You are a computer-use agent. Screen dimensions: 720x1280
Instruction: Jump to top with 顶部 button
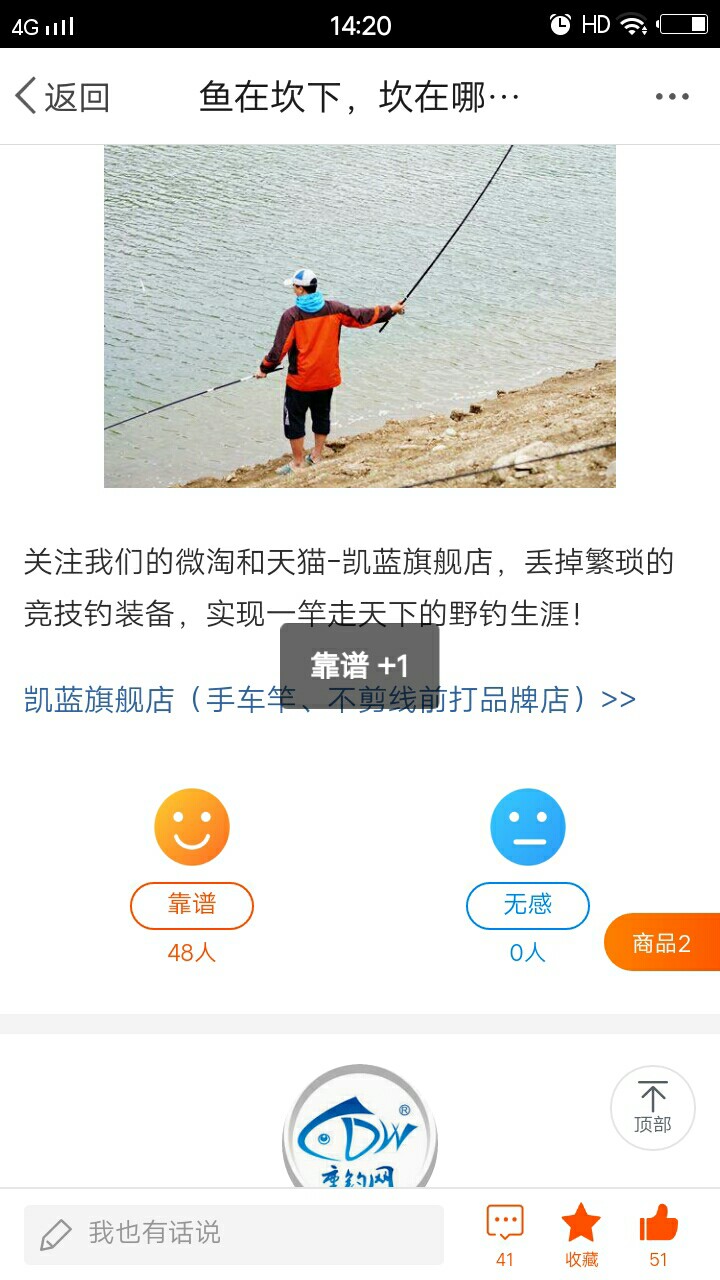pyautogui.click(x=652, y=1108)
